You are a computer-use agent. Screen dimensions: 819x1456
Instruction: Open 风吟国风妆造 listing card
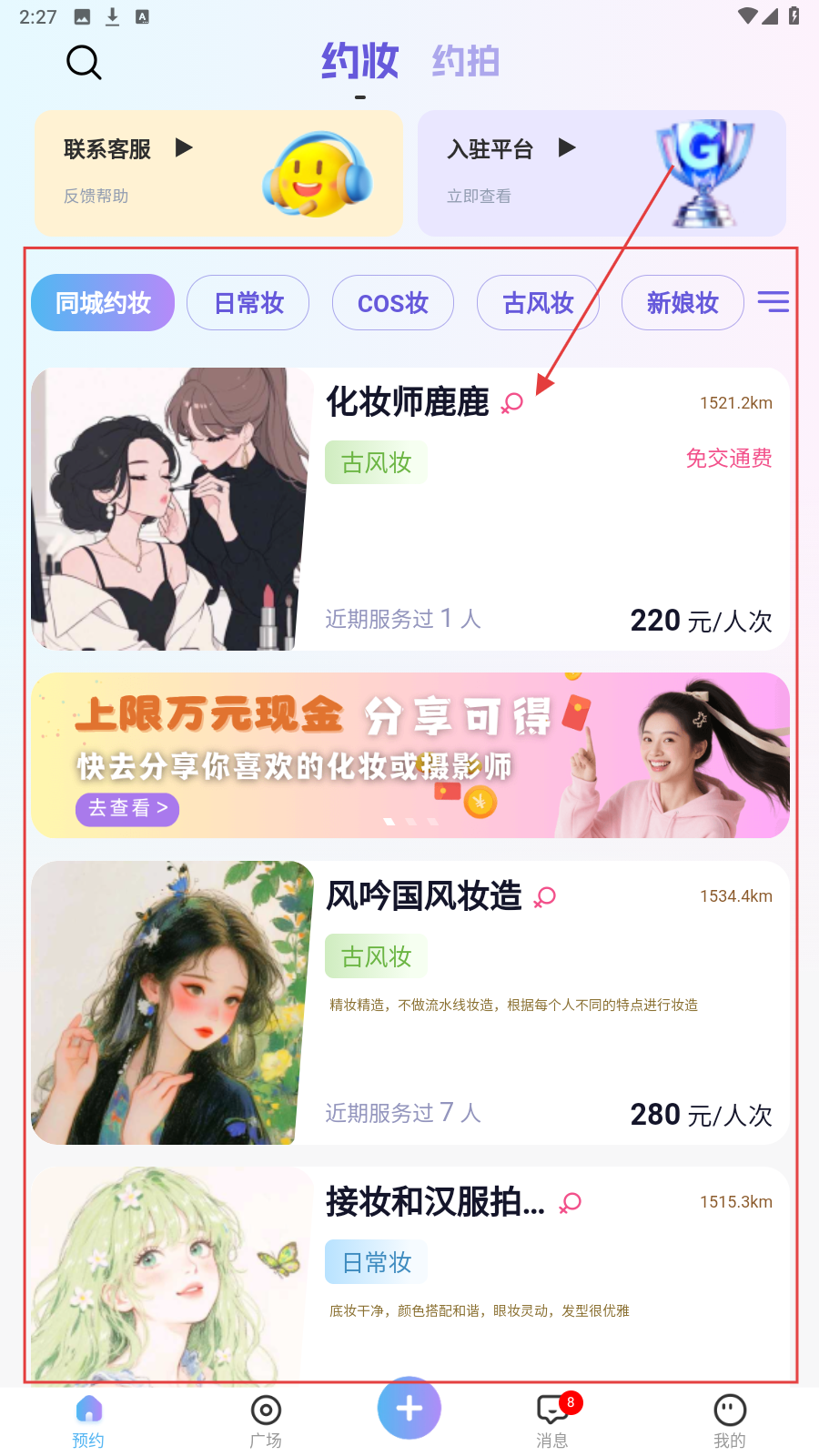409,1003
